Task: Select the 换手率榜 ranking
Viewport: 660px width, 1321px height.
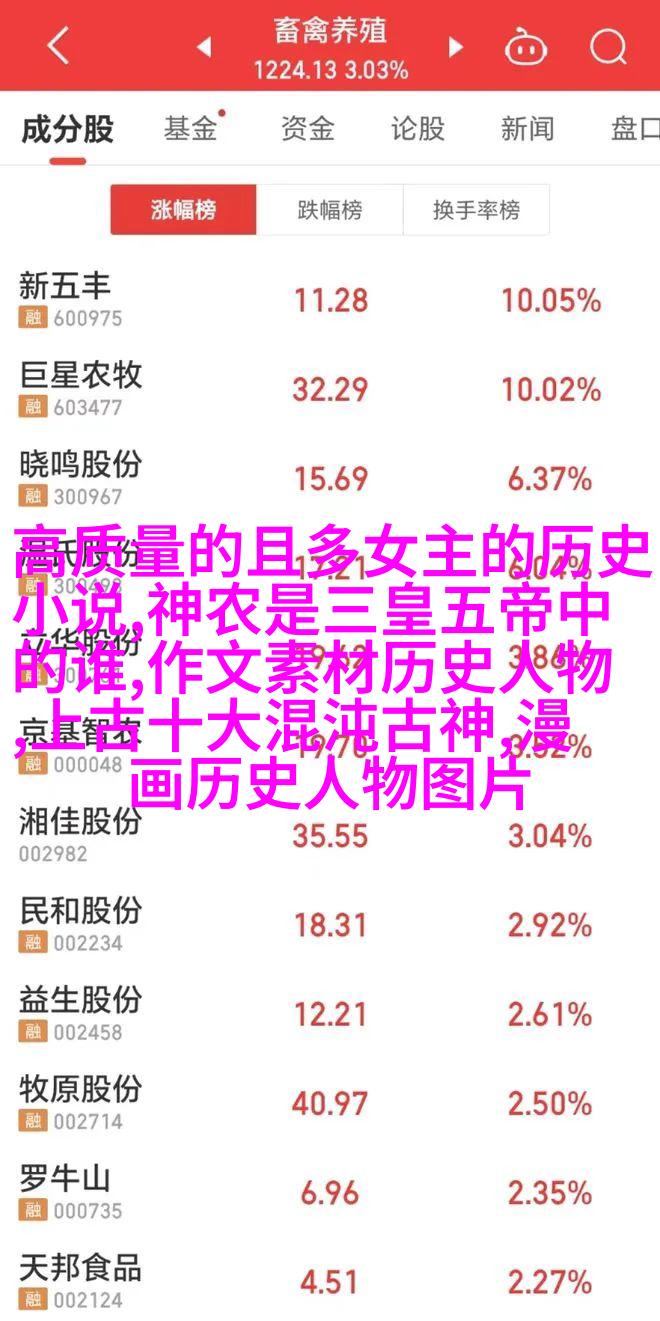Action: [476, 210]
